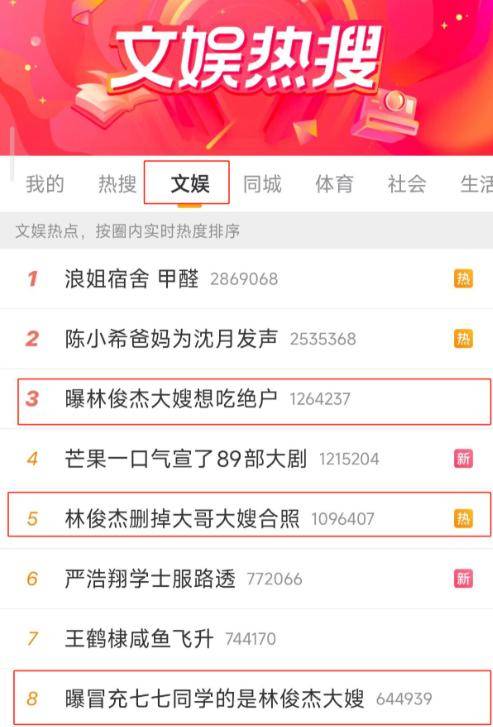This screenshot has width=493, height=727.
Task: Switch to the 热搜 tab
Action: coord(117,184)
